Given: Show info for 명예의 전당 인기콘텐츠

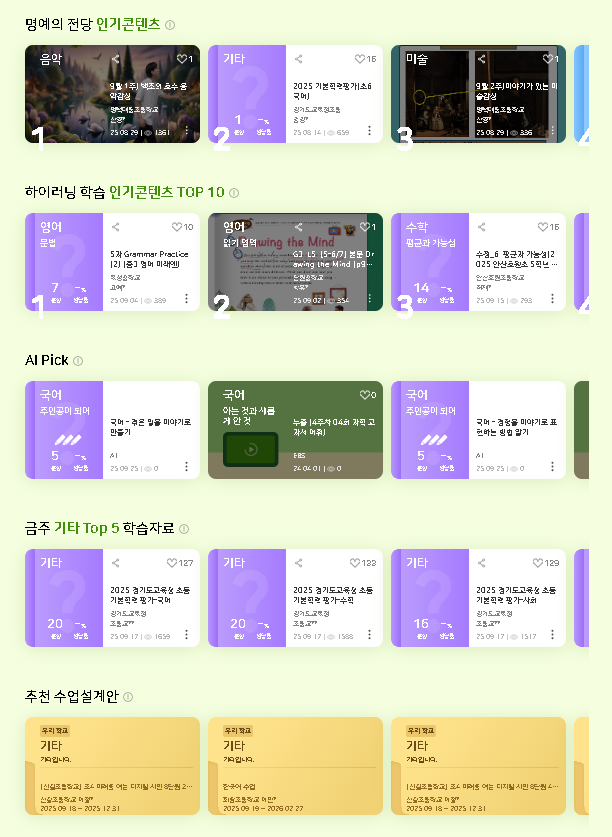Looking at the screenshot, I should pos(170,25).
